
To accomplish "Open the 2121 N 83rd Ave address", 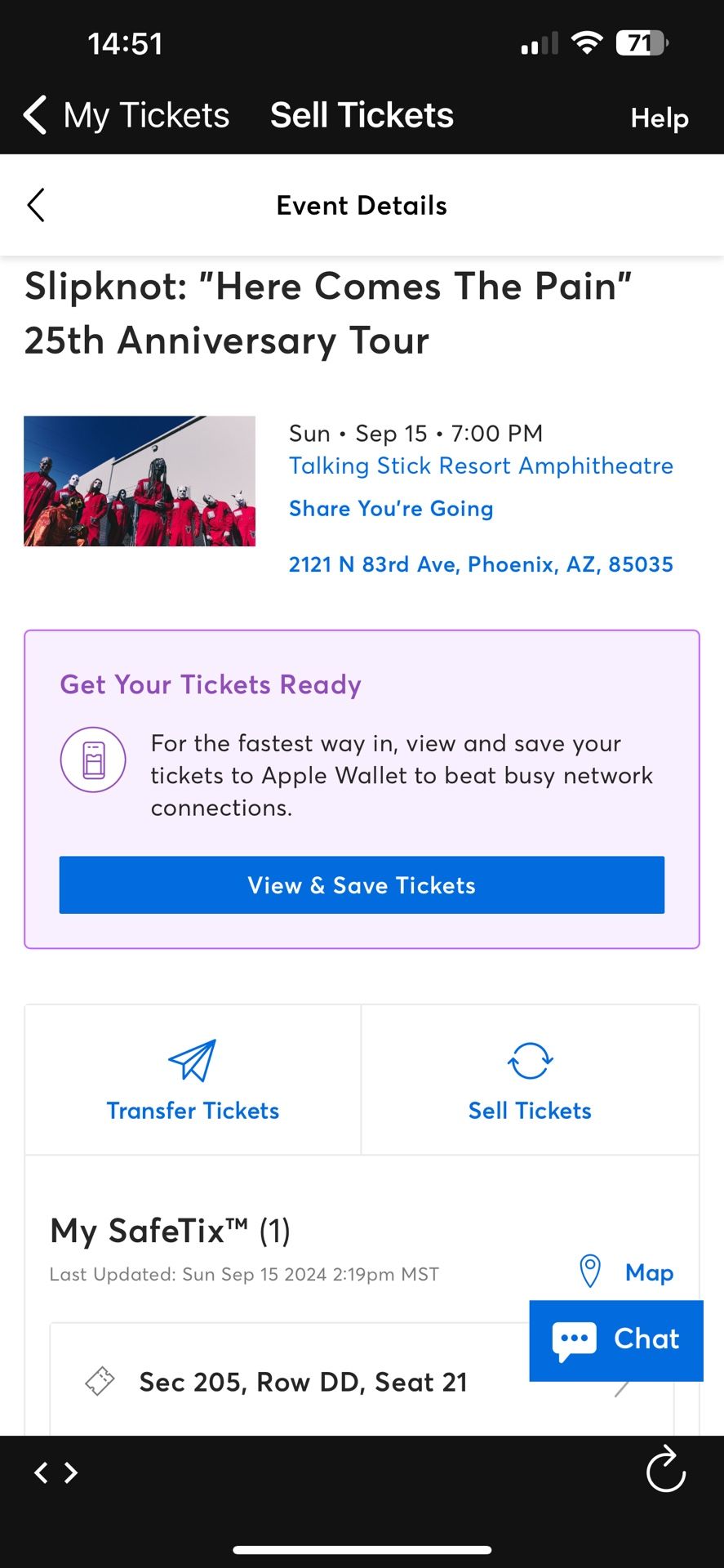I will [x=481, y=564].
